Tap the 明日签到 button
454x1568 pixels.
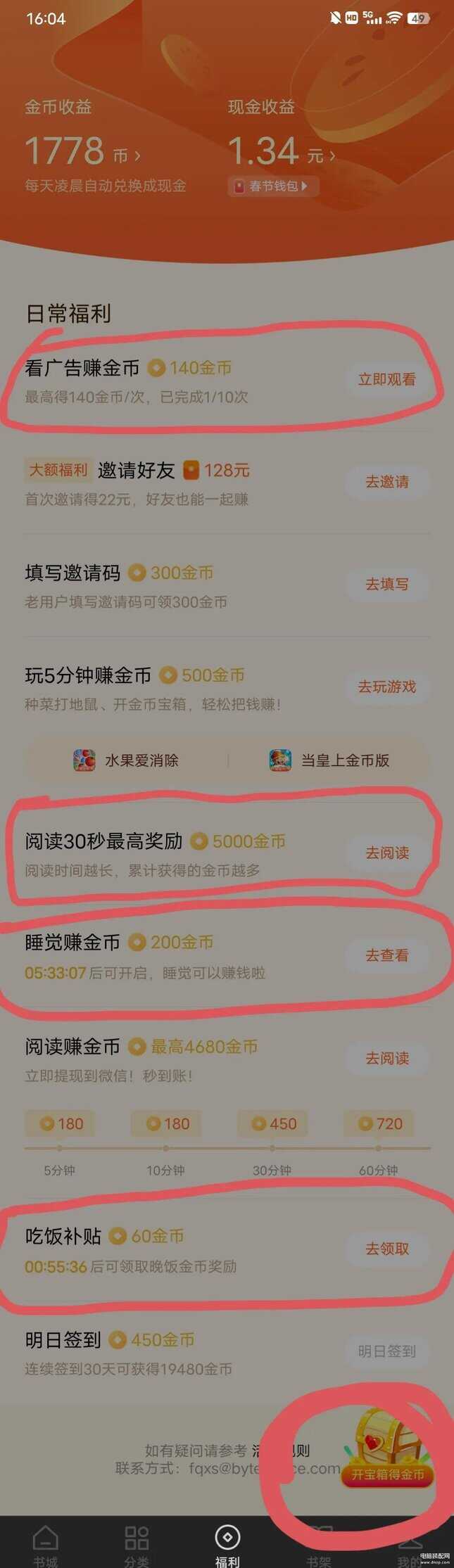click(386, 1351)
